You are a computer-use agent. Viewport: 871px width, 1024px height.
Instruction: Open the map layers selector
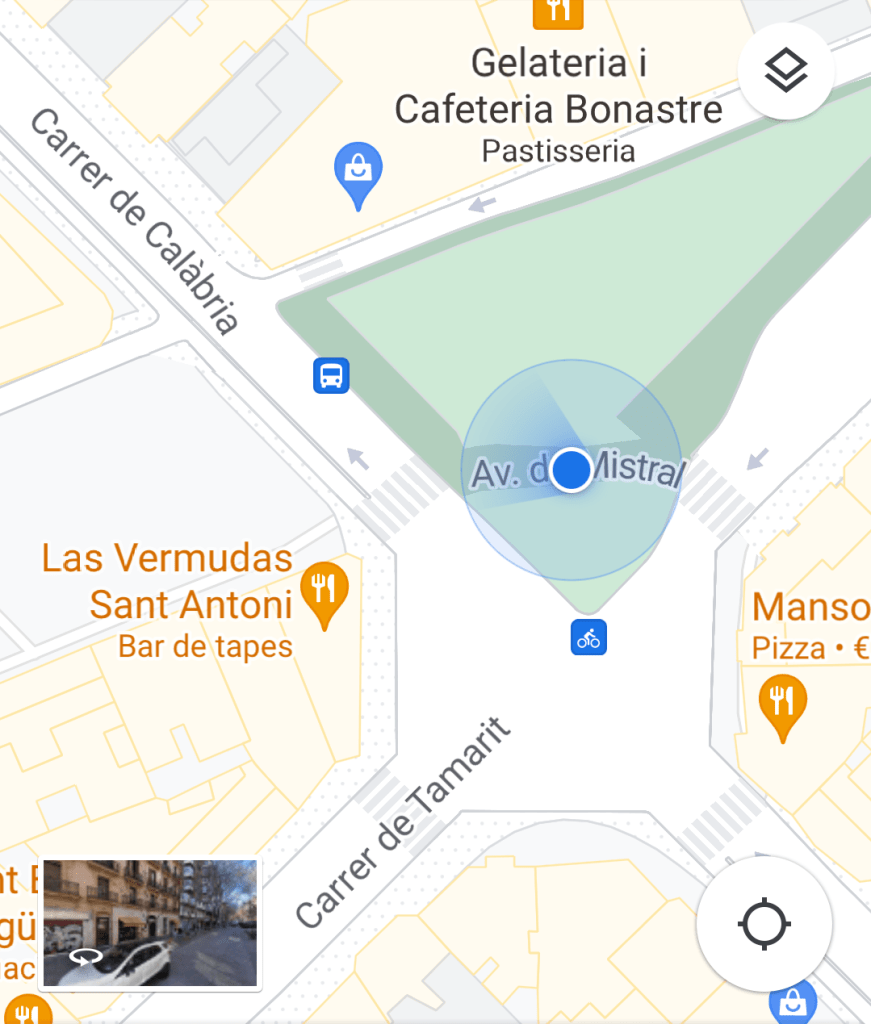point(785,71)
